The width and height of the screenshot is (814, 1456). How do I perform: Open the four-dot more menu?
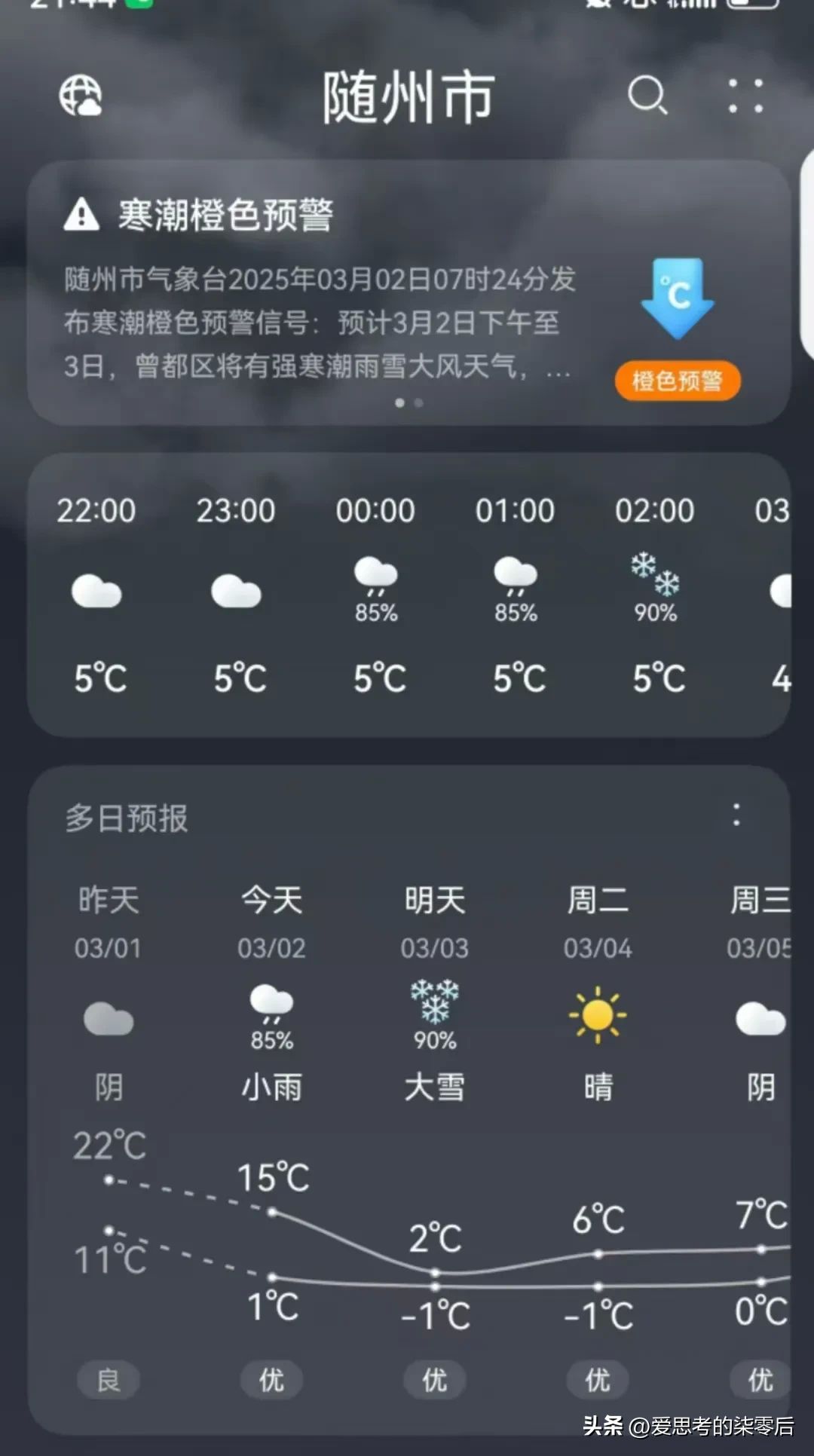[x=745, y=96]
